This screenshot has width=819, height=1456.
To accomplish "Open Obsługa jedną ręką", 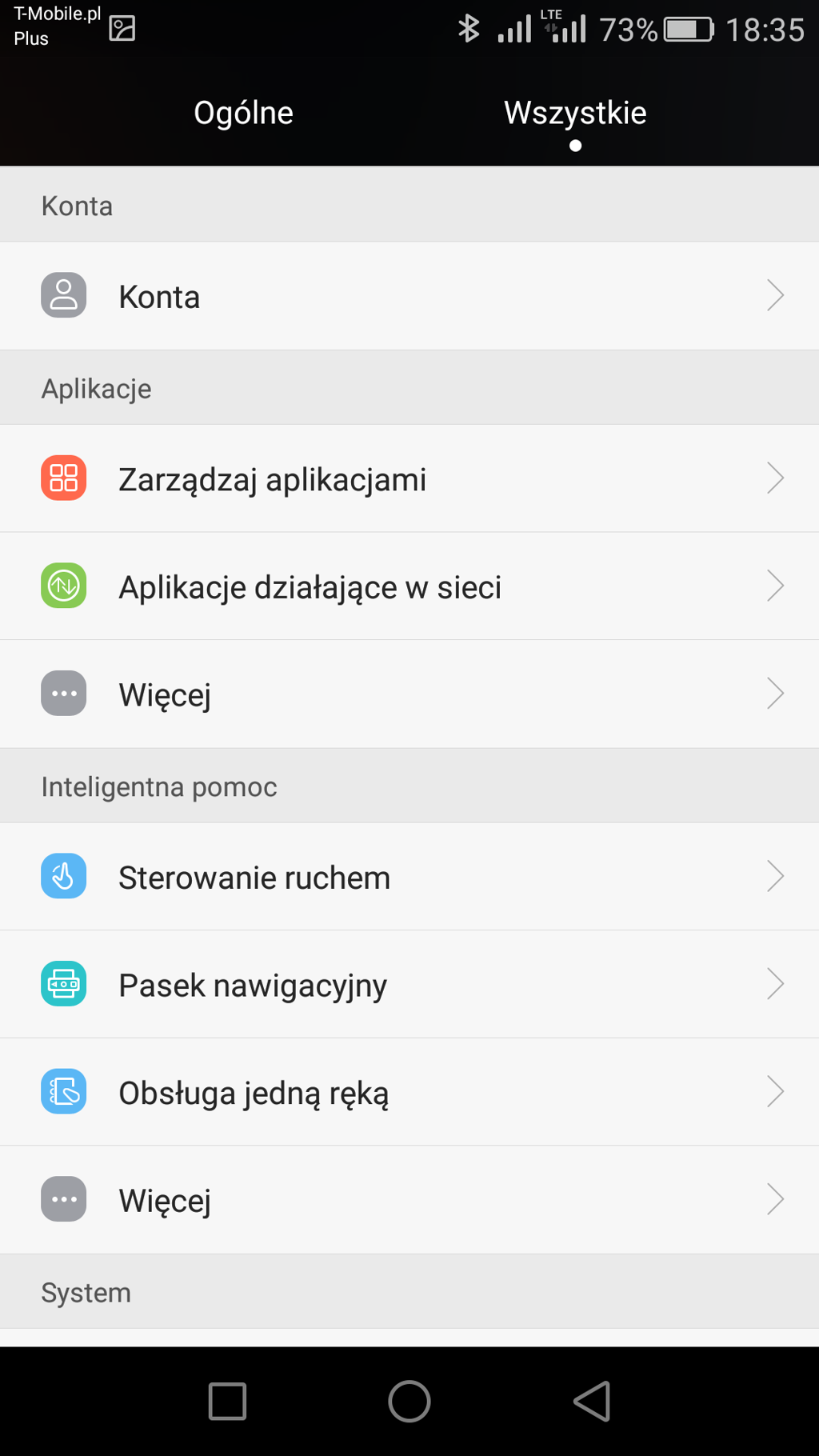I will [x=409, y=1092].
